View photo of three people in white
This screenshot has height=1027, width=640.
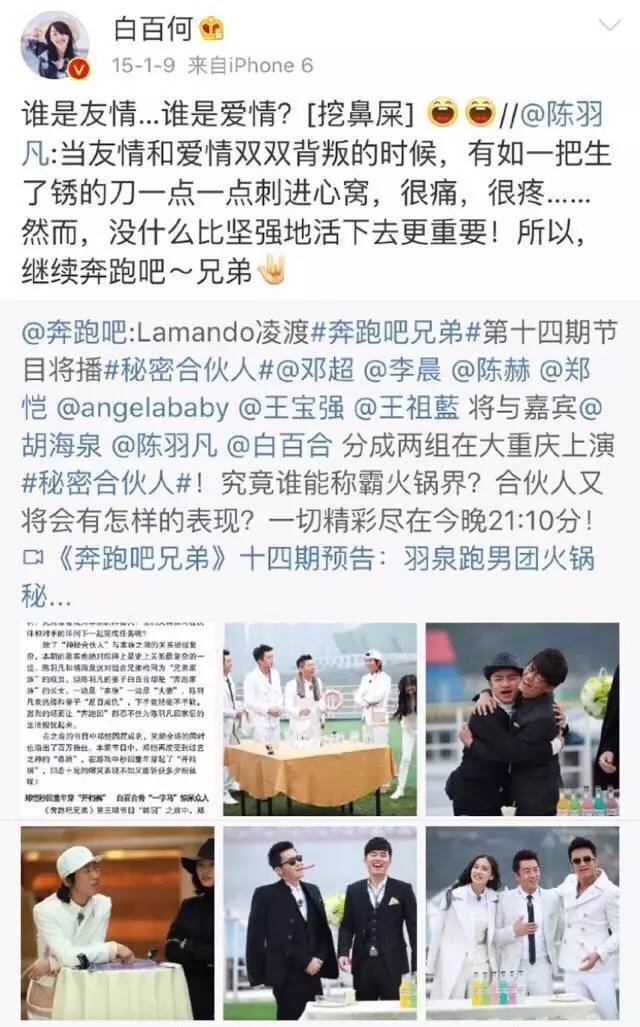pyautogui.click(x=522, y=922)
